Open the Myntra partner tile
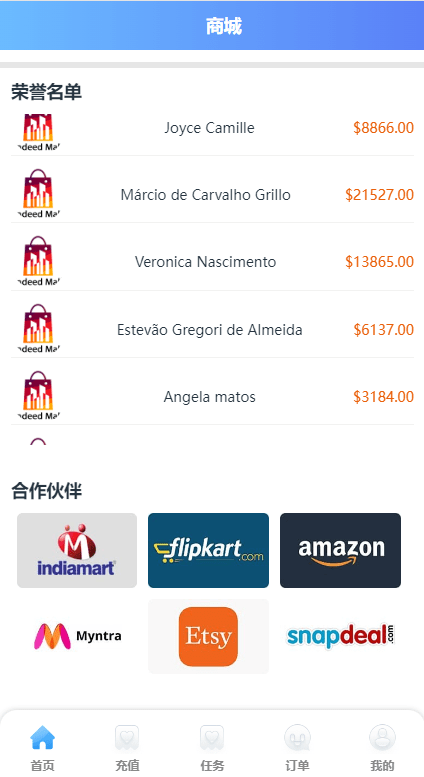Screen dimensions: 424x777 pos(77,636)
